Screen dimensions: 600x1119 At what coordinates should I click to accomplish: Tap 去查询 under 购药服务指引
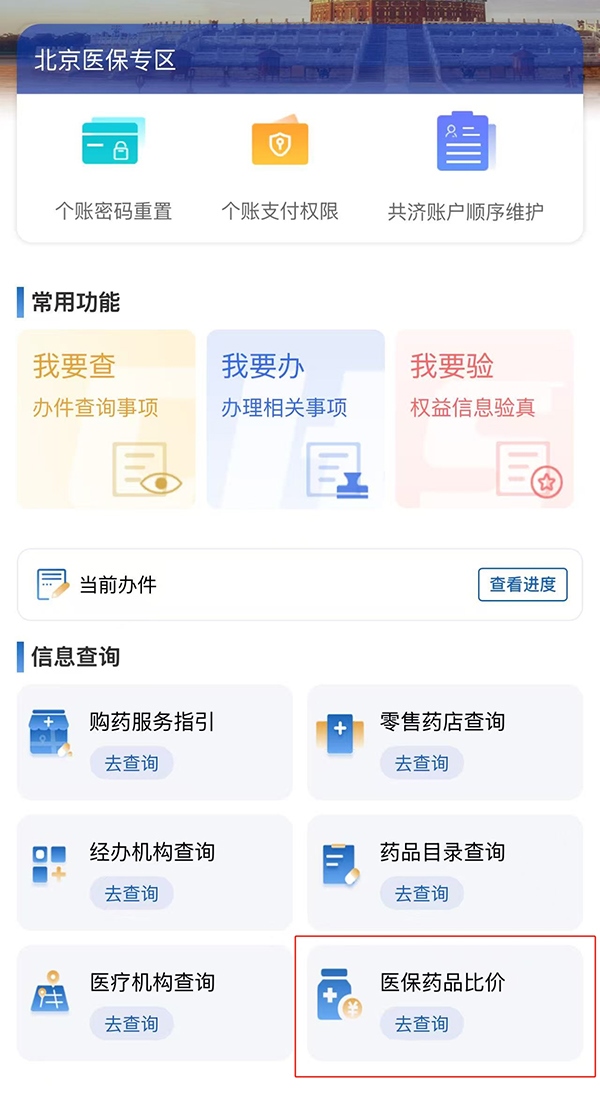coord(131,763)
